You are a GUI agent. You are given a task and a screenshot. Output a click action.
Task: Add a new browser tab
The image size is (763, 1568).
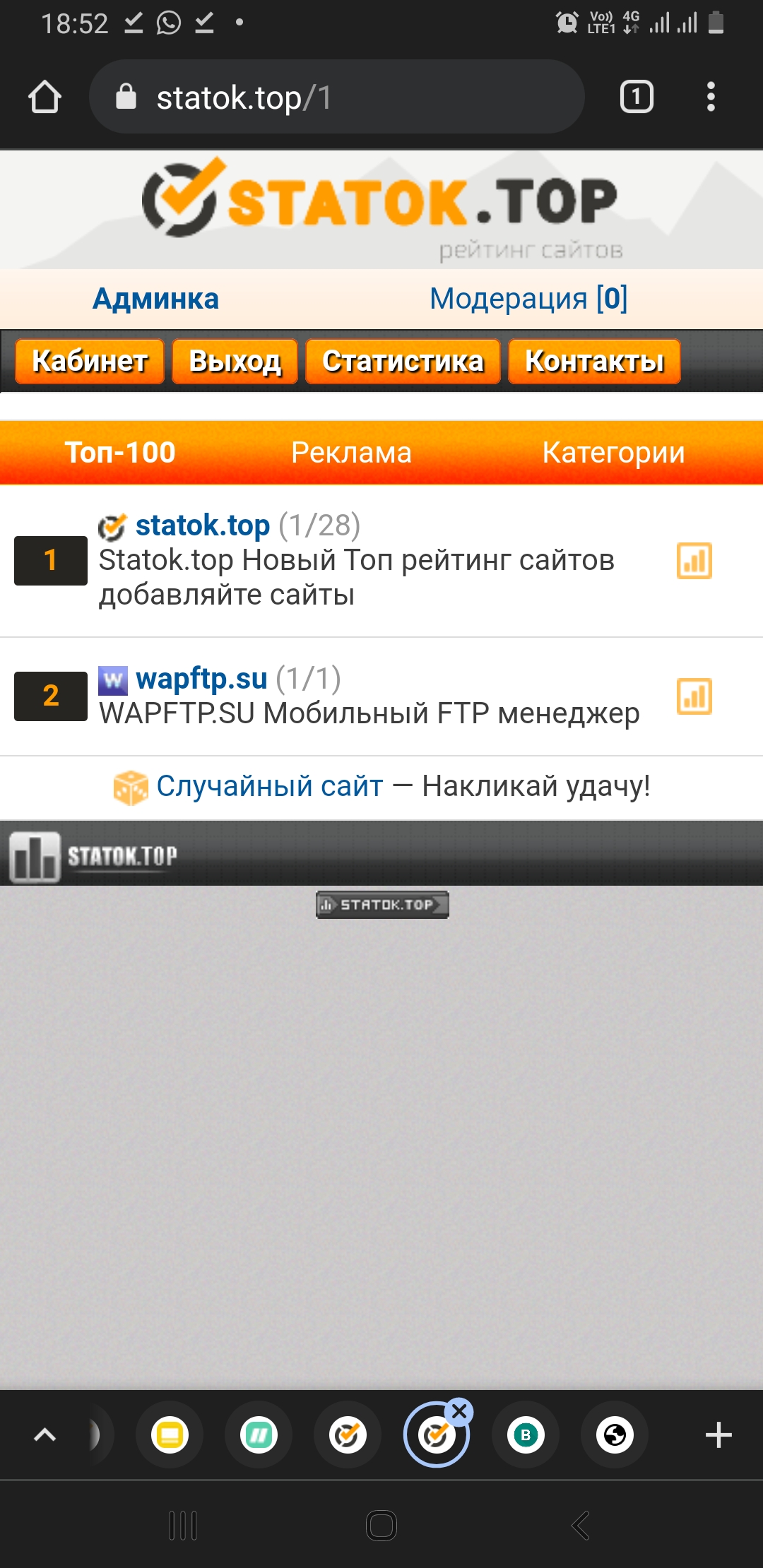718,1435
